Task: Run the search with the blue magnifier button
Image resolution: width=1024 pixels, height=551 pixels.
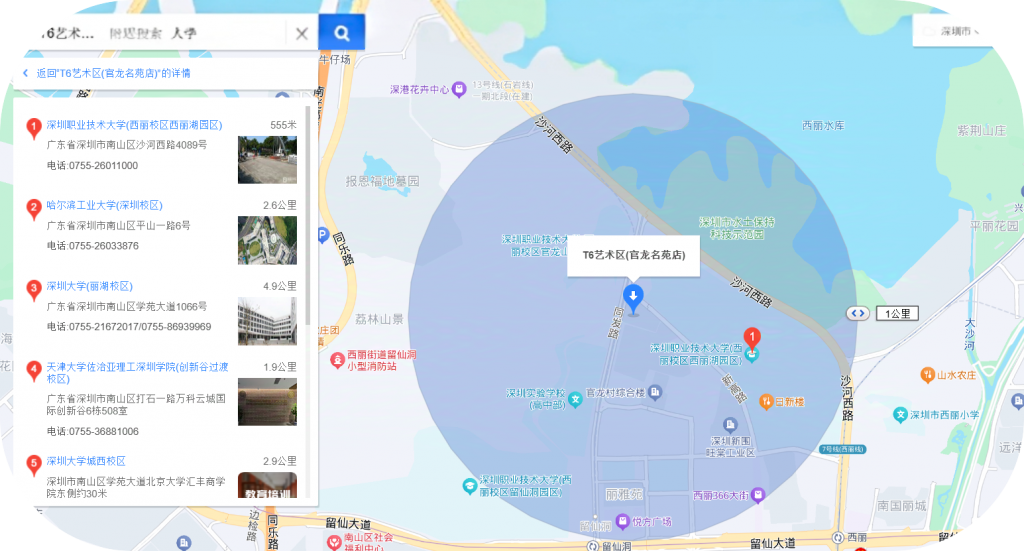Action: (x=342, y=33)
